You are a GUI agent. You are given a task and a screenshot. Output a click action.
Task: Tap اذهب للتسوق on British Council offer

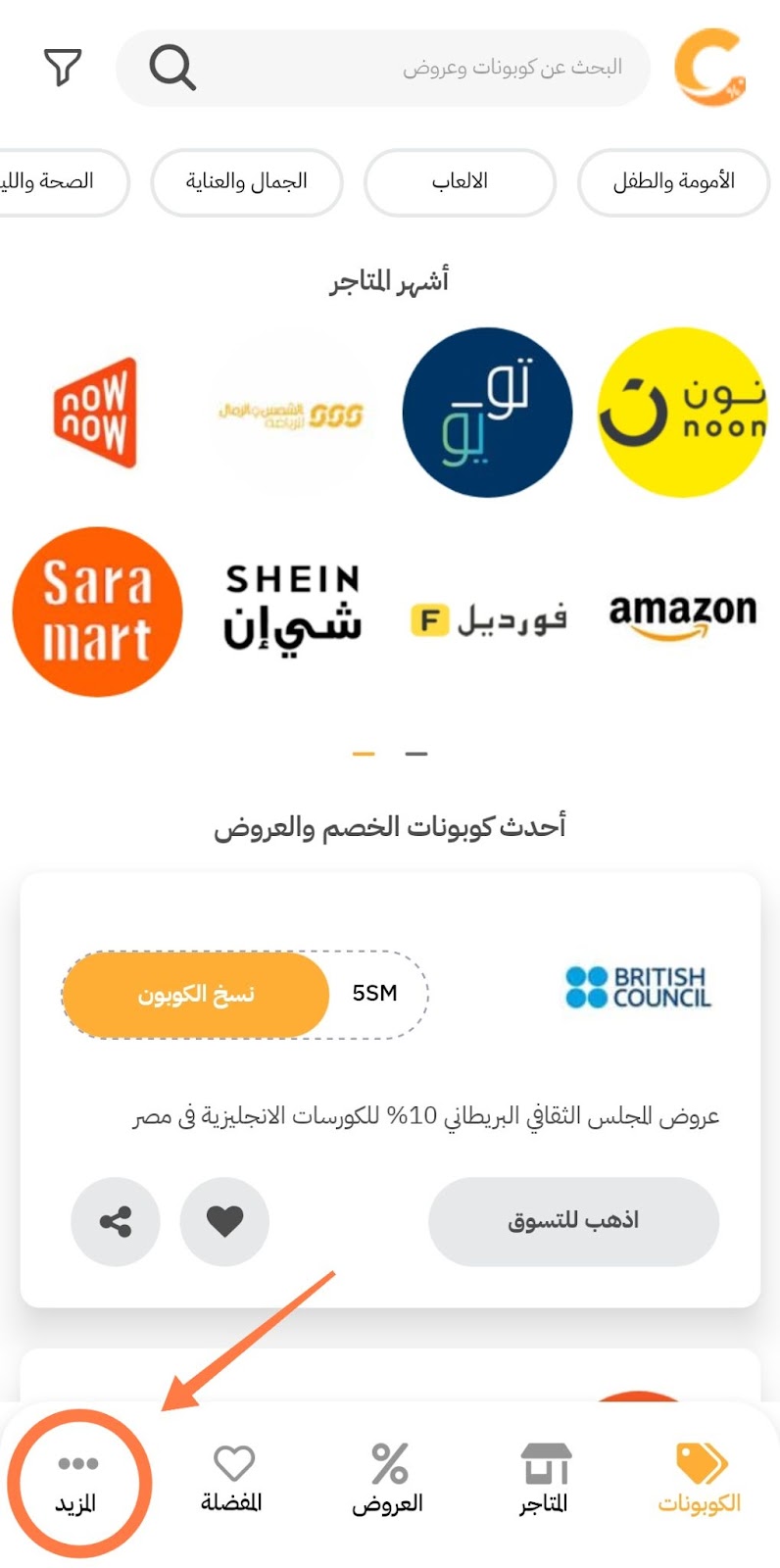(573, 1221)
